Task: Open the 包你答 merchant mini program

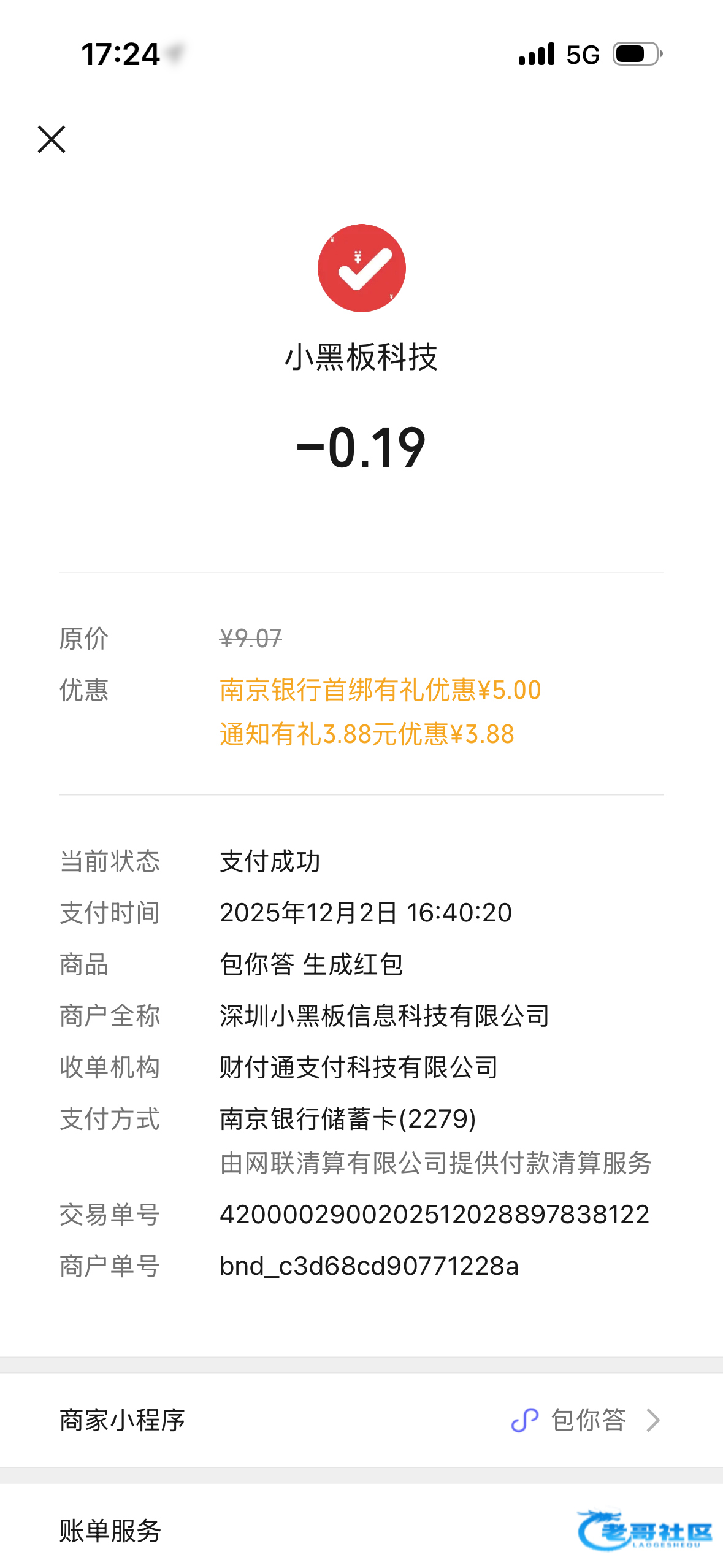Action: click(586, 1420)
